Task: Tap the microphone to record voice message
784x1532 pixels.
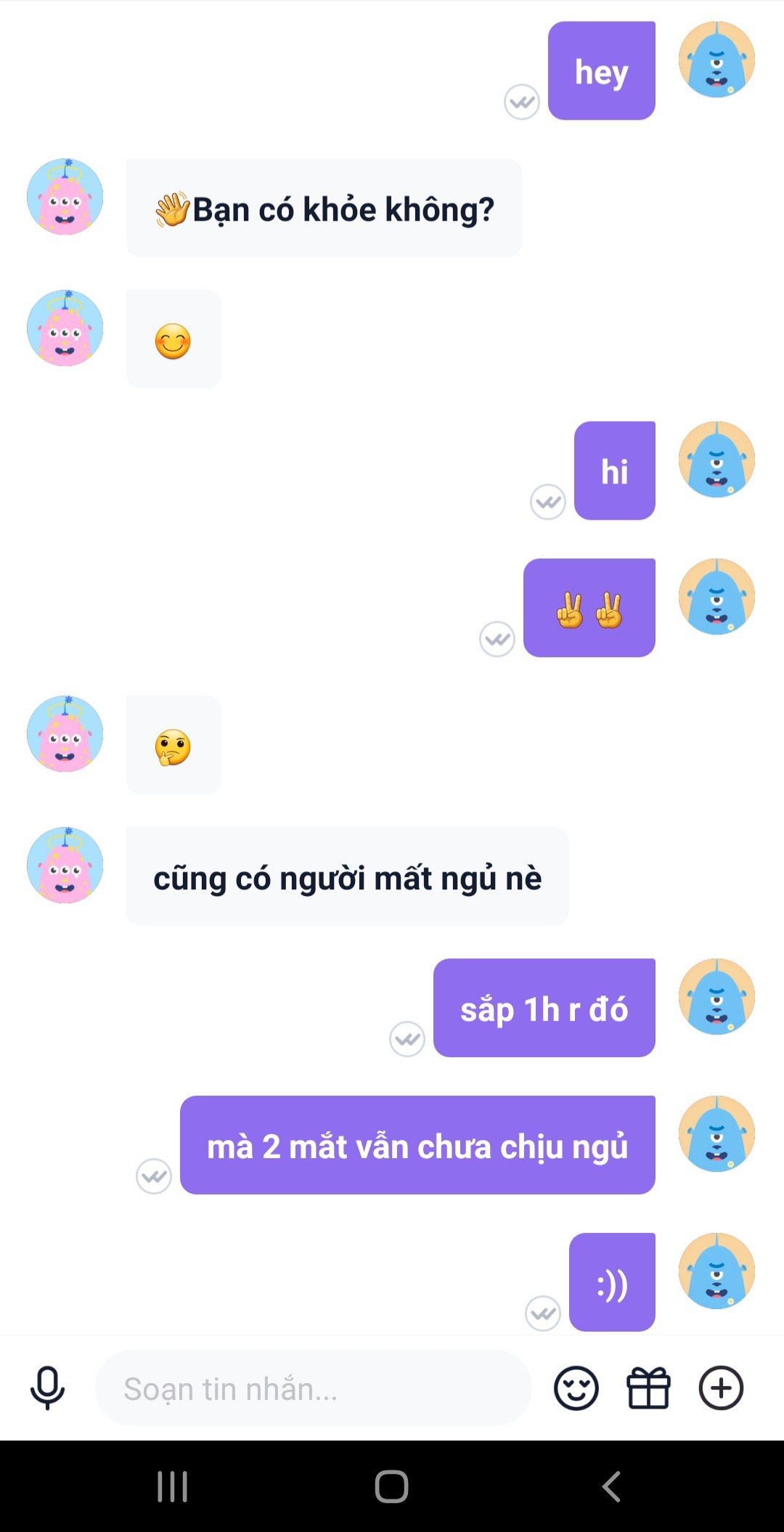Action: [47, 1388]
